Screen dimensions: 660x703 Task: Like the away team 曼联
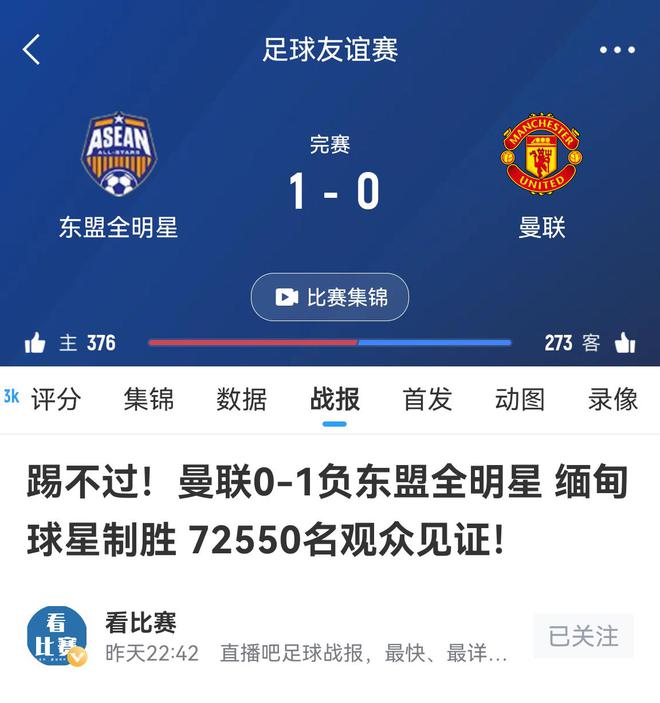coord(625,343)
